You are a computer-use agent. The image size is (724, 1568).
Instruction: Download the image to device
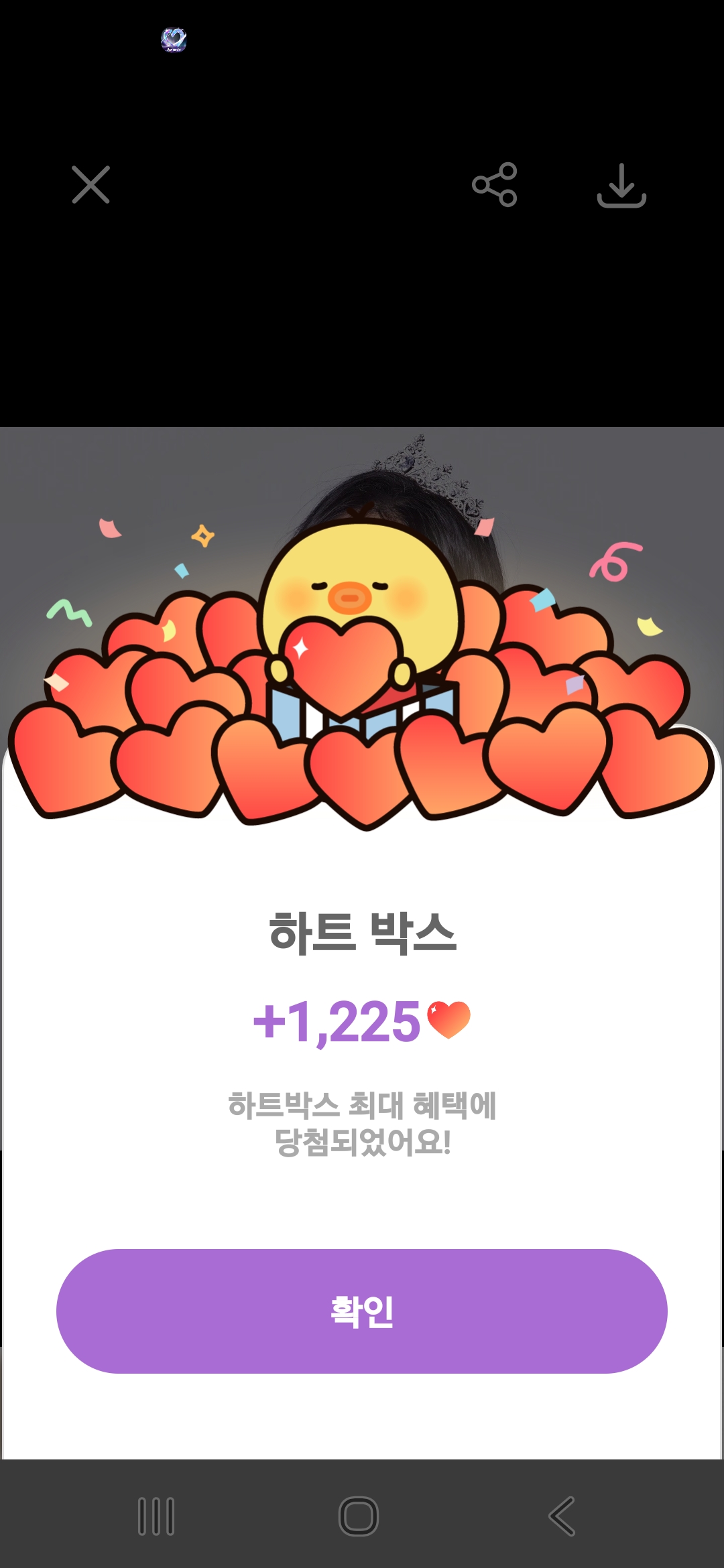point(621,186)
